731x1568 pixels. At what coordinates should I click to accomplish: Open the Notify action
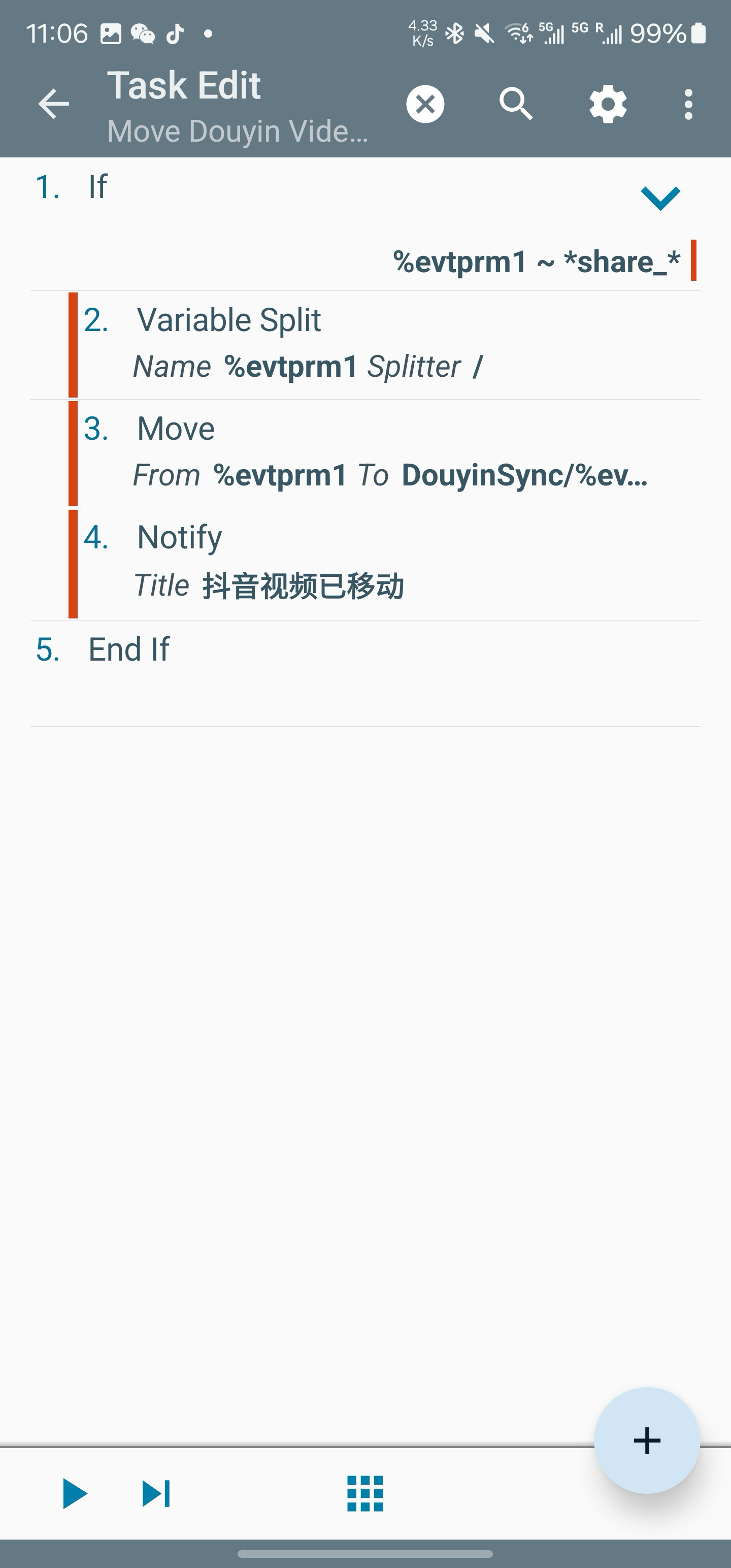[384, 564]
